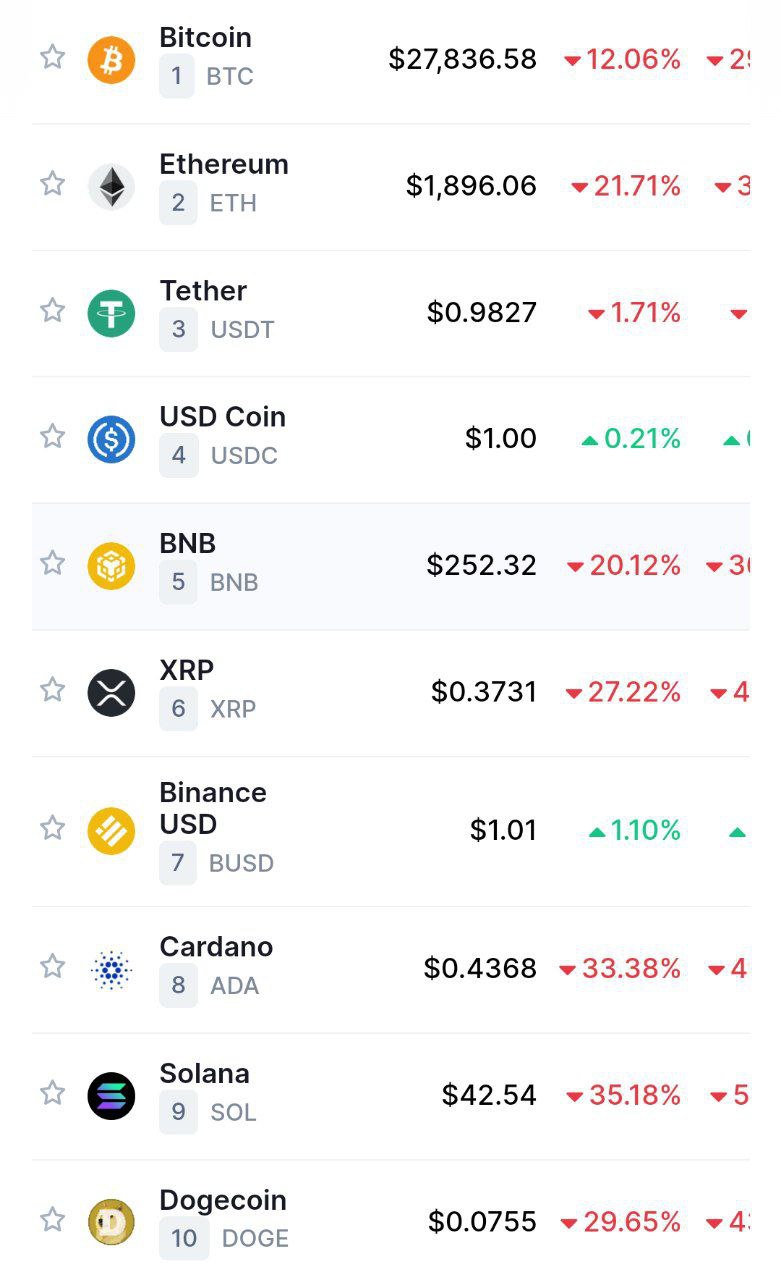This screenshot has width=781, height=1280.
Task: Open Tether USDT details
Action: click(x=203, y=291)
